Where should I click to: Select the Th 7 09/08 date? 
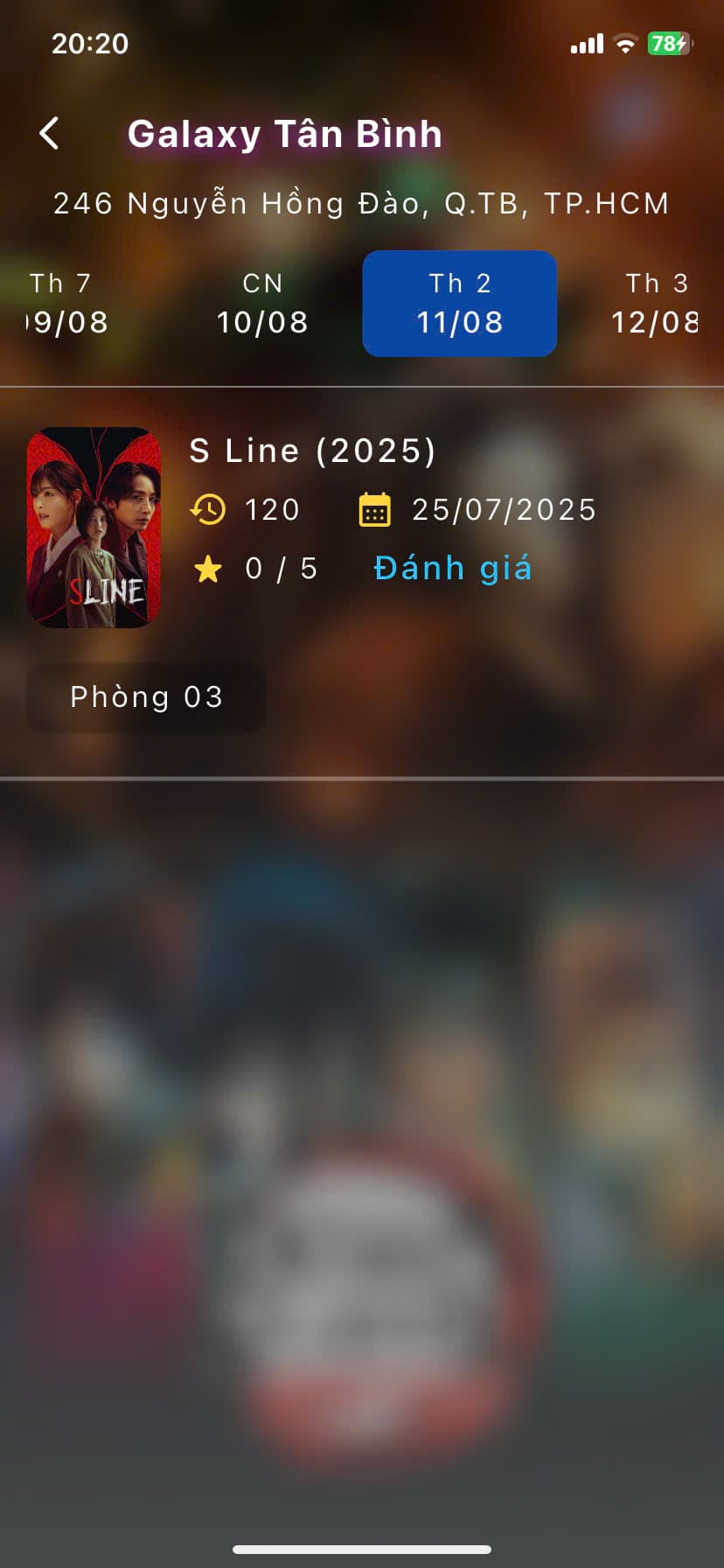[x=66, y=304]
